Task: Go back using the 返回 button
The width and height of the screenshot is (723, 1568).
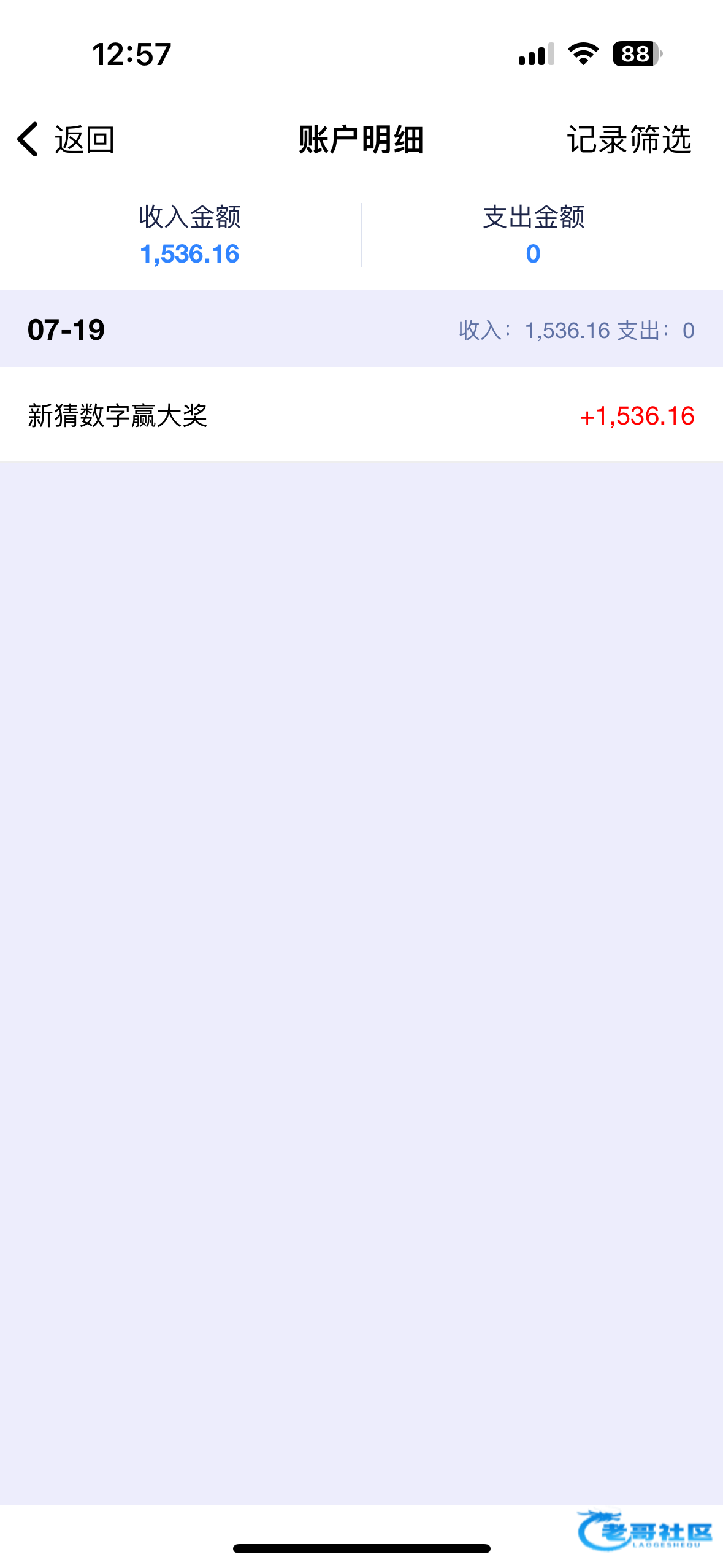Action: click(66, 140)
